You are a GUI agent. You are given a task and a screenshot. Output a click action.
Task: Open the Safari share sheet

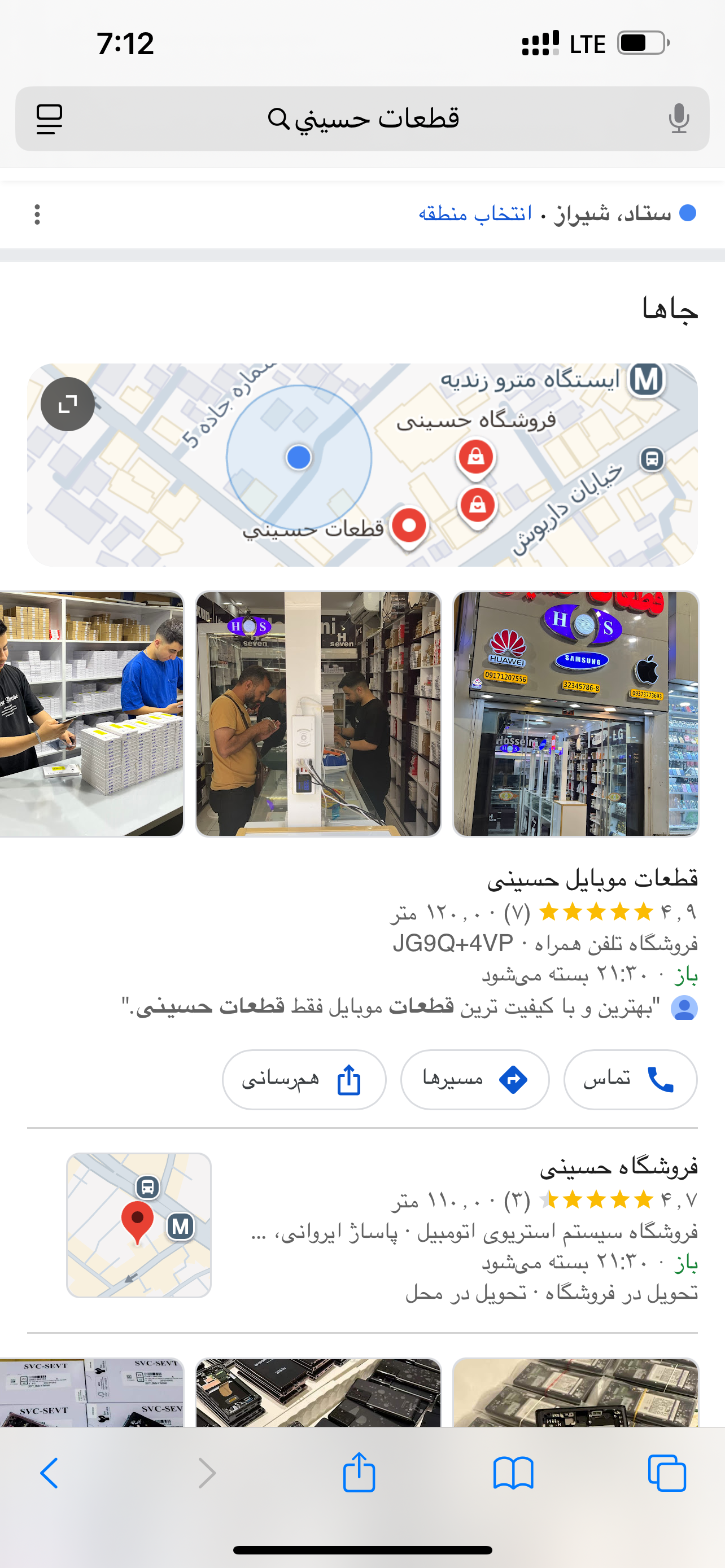(x=359, y=1473)
